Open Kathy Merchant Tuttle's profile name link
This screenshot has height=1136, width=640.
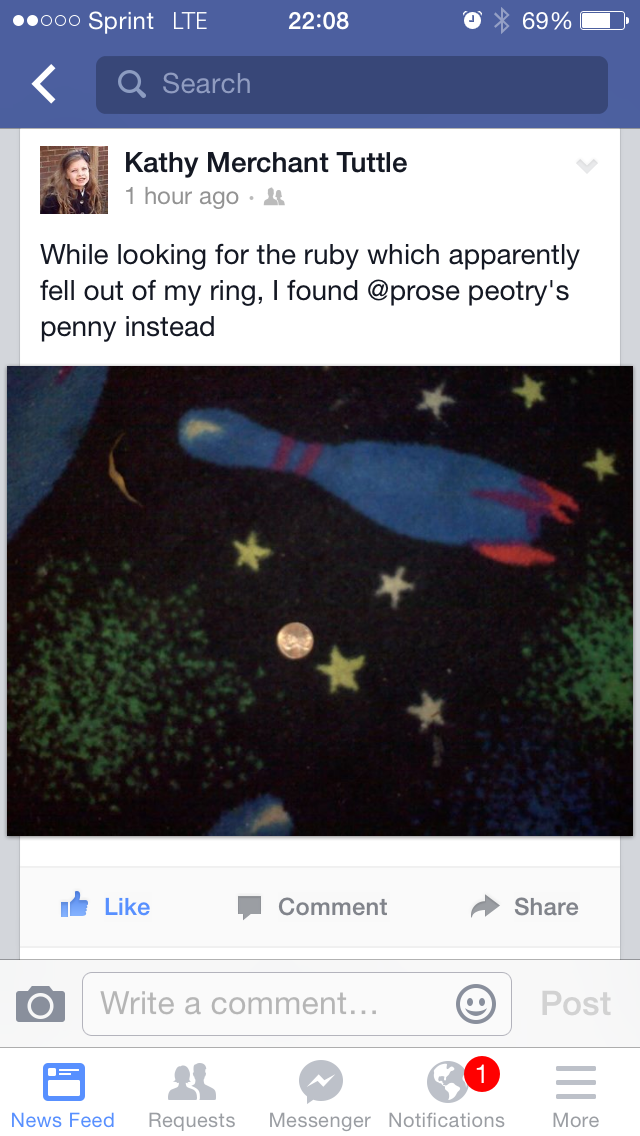point(265,163)
